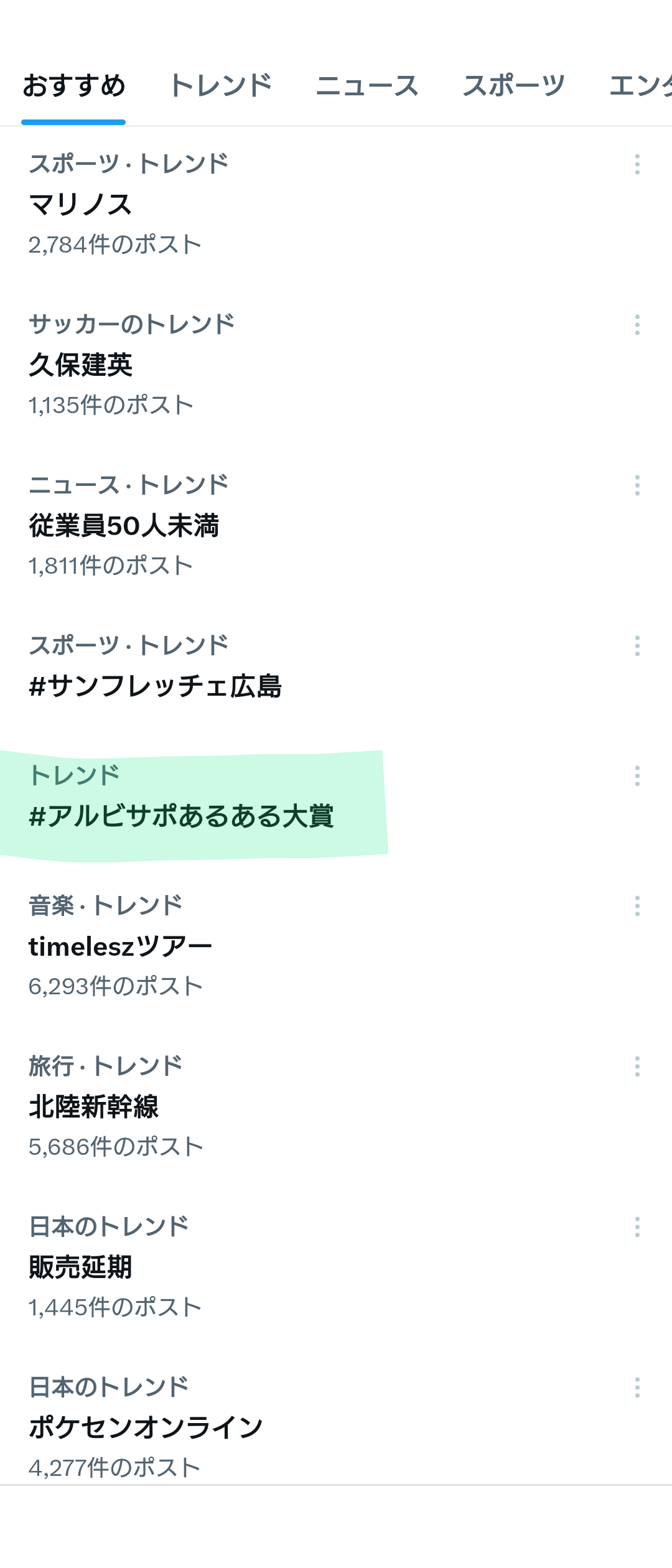Switch to the トレンド tab
Screen dimensions: 672x1568
(220, 86)
